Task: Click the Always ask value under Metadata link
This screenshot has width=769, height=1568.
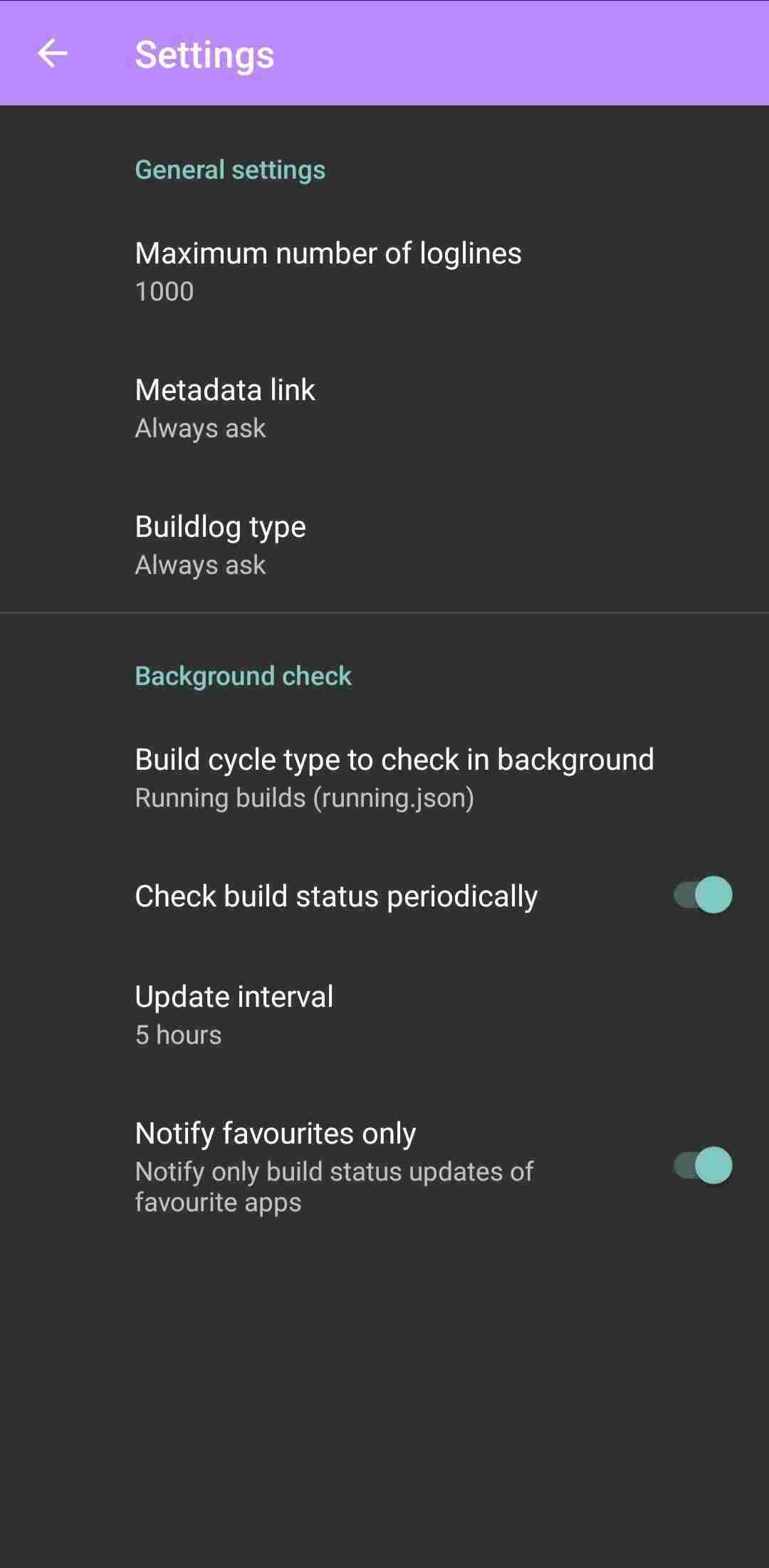Action: click(199, 427)
